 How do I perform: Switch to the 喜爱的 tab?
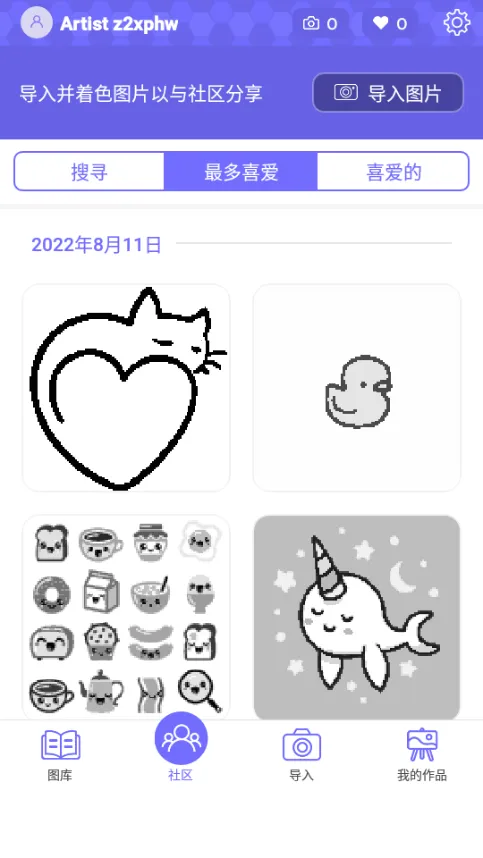[x=393, y=171]
